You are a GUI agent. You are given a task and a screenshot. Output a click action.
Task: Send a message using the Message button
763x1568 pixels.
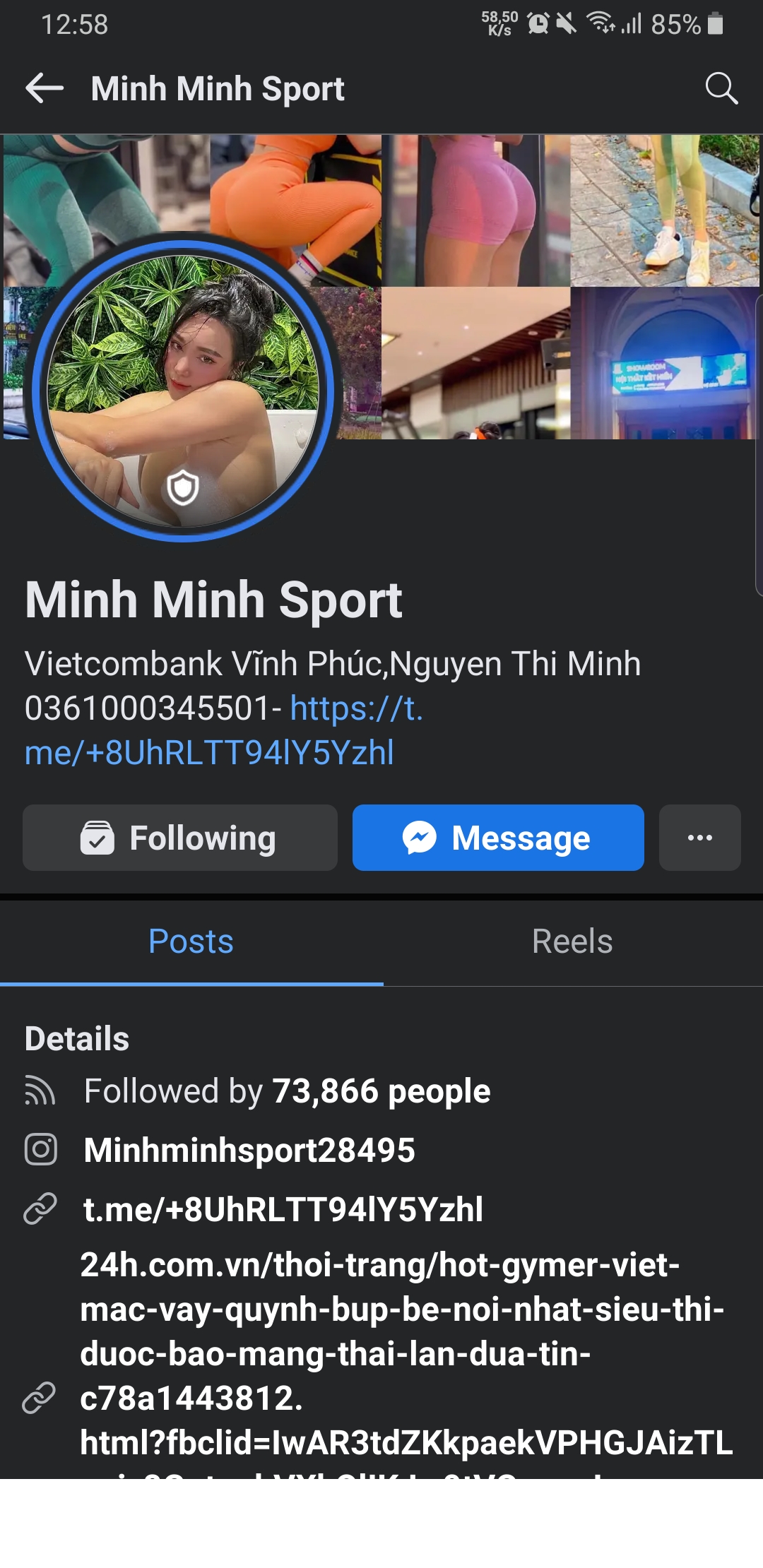coord(497,838)
